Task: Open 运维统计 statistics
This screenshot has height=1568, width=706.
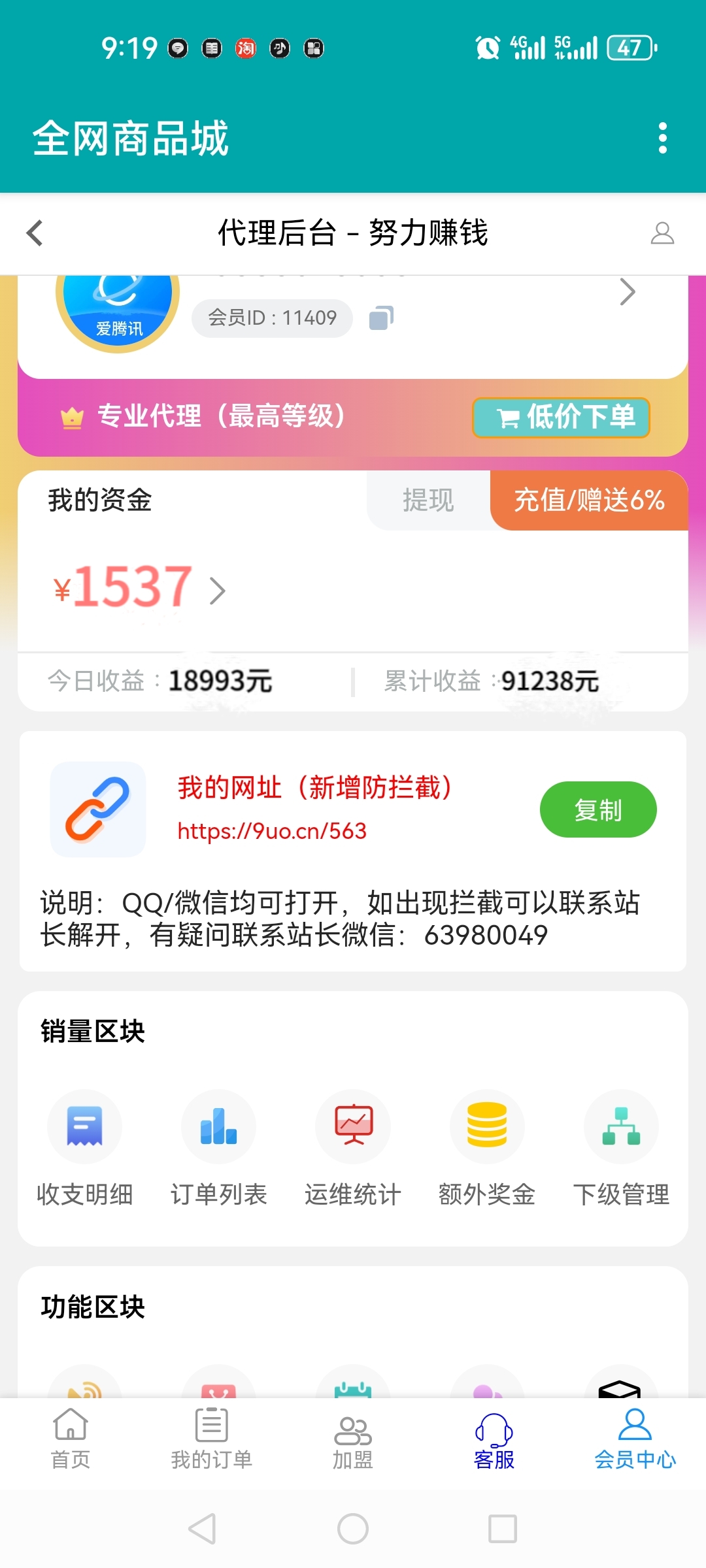Action: 353,1149
